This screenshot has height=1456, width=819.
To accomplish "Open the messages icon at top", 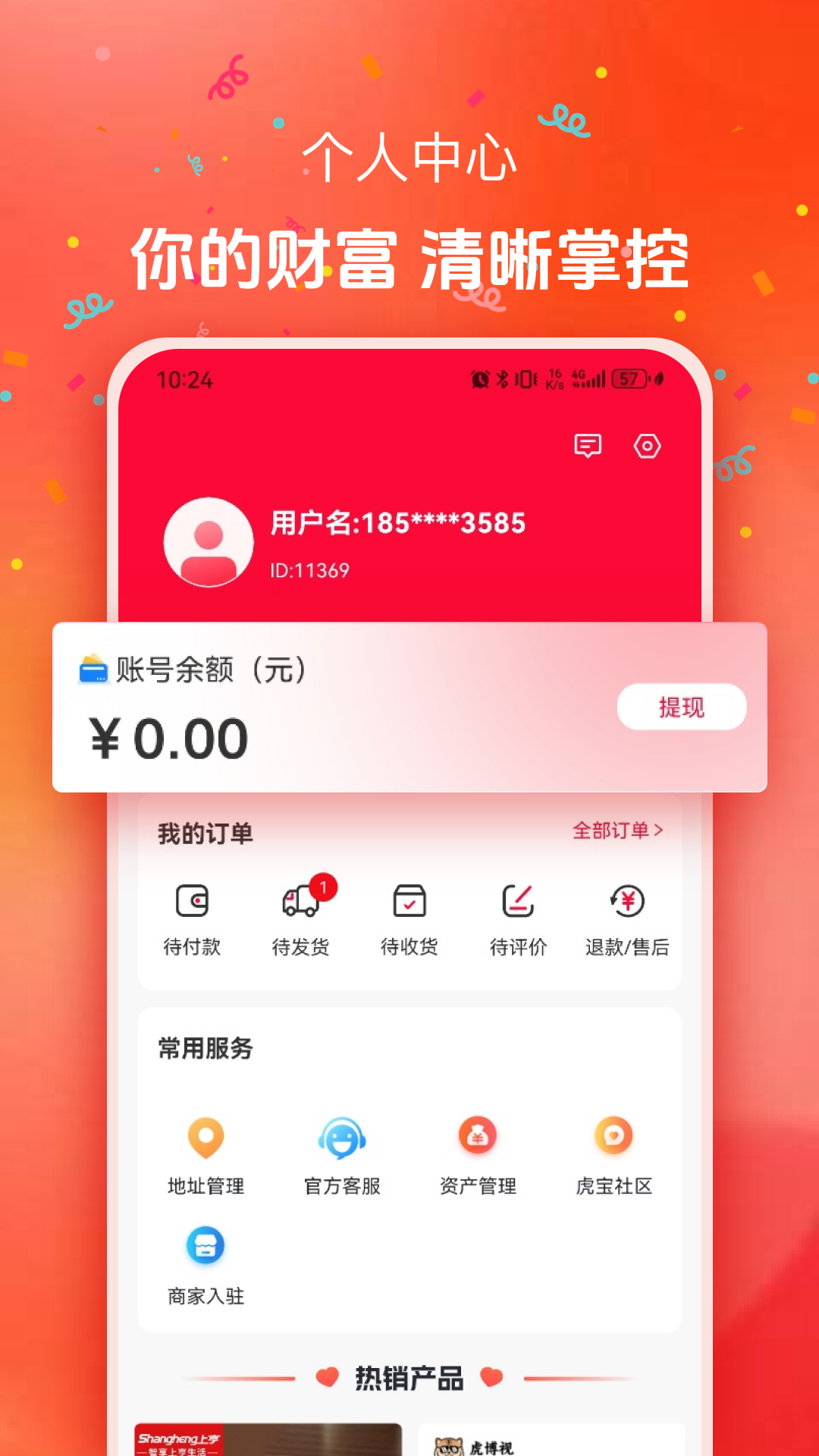I will coord(588,447).
